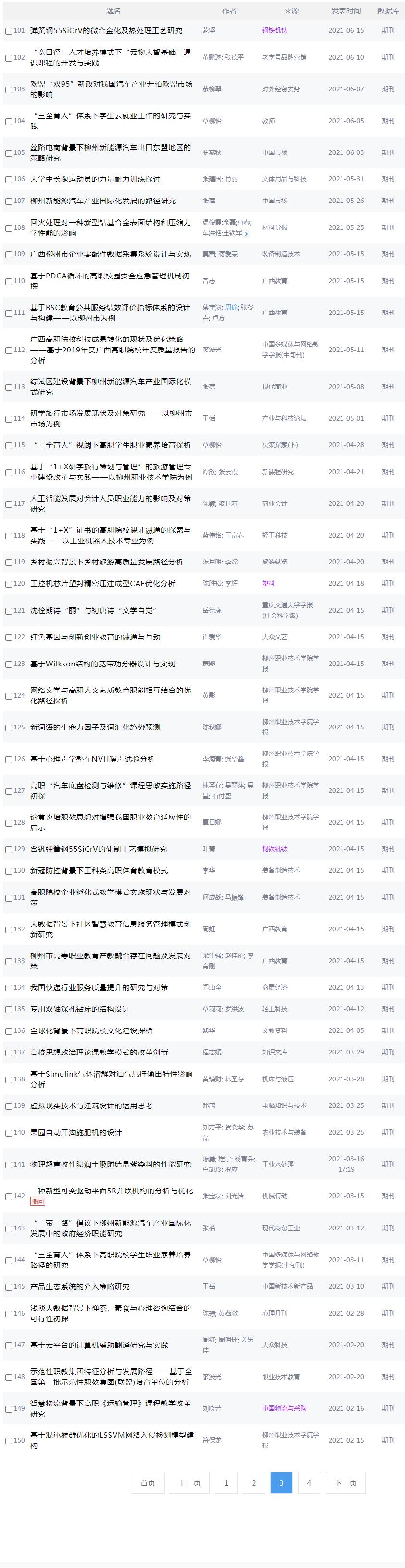405x1568 pixels.
Task: Tick the checkbox for row 125
Action: coord(9,728)
